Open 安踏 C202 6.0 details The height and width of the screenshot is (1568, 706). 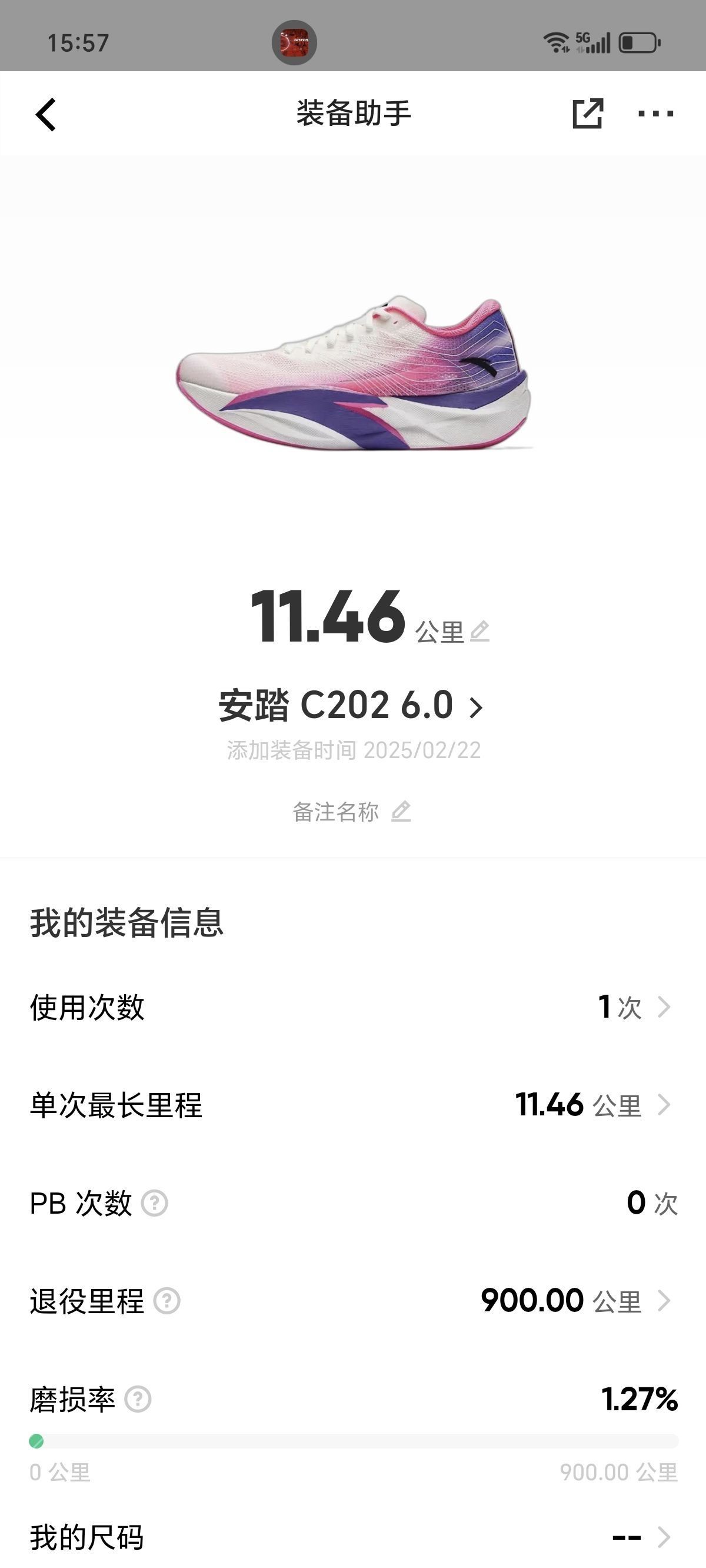pos(352,706)
